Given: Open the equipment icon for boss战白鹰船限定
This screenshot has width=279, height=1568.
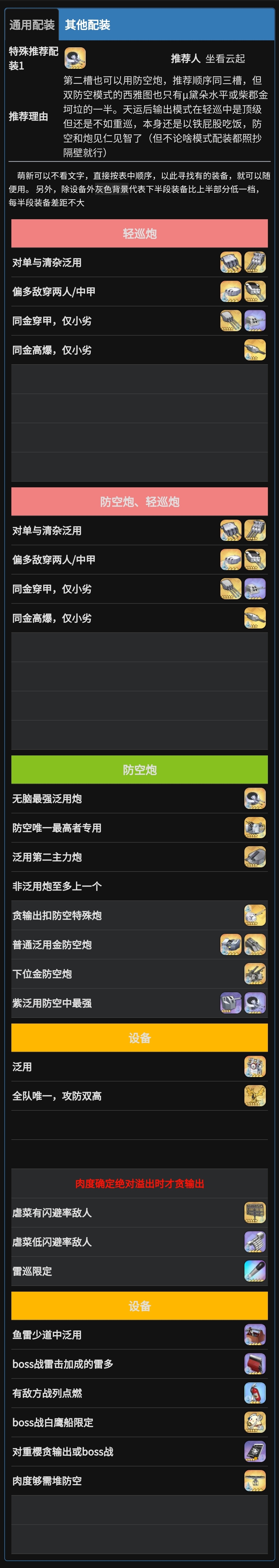Looking at the screenshot, I should point(255,1422).
